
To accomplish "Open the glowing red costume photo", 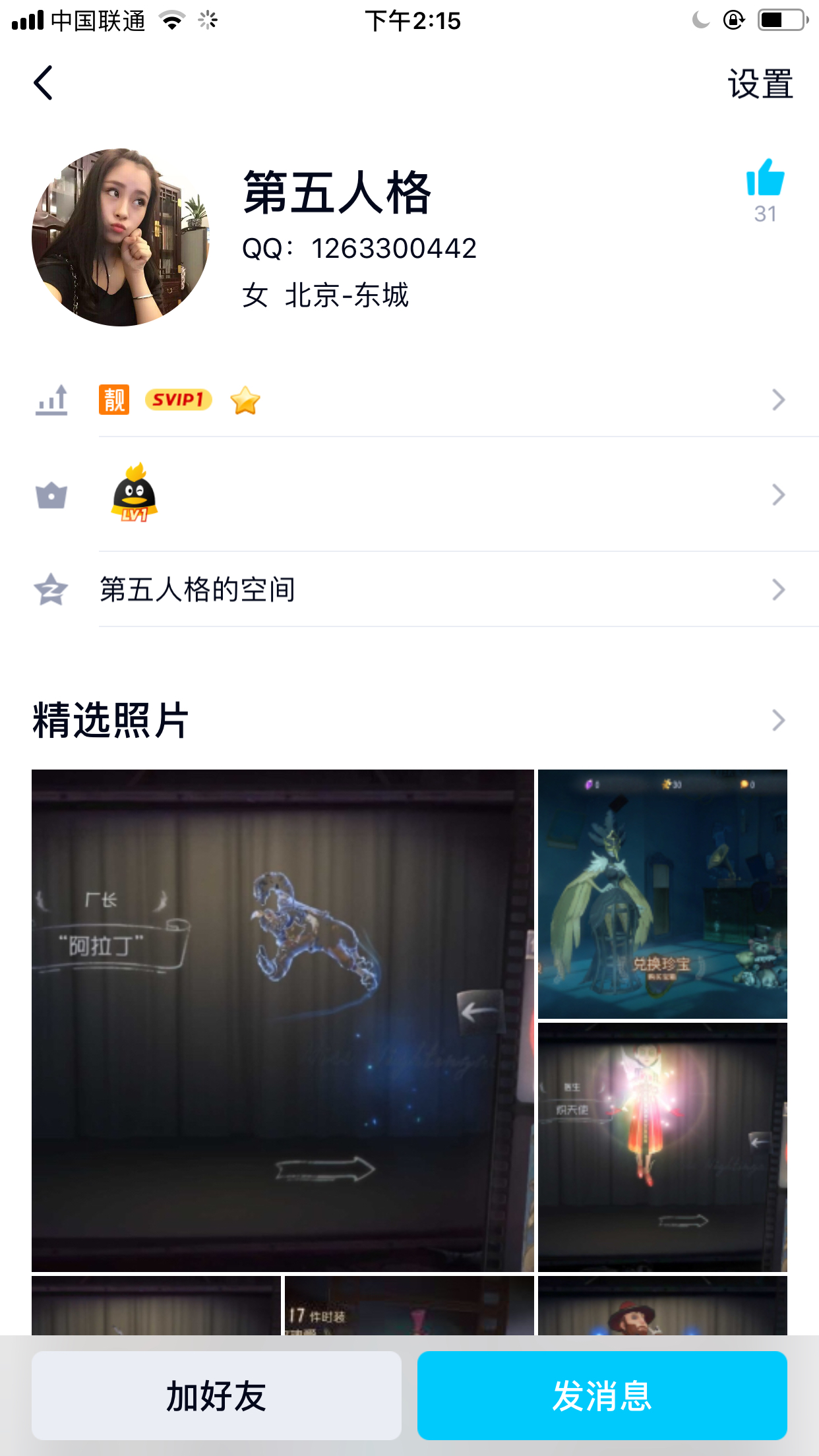I will click(663, 1147).
